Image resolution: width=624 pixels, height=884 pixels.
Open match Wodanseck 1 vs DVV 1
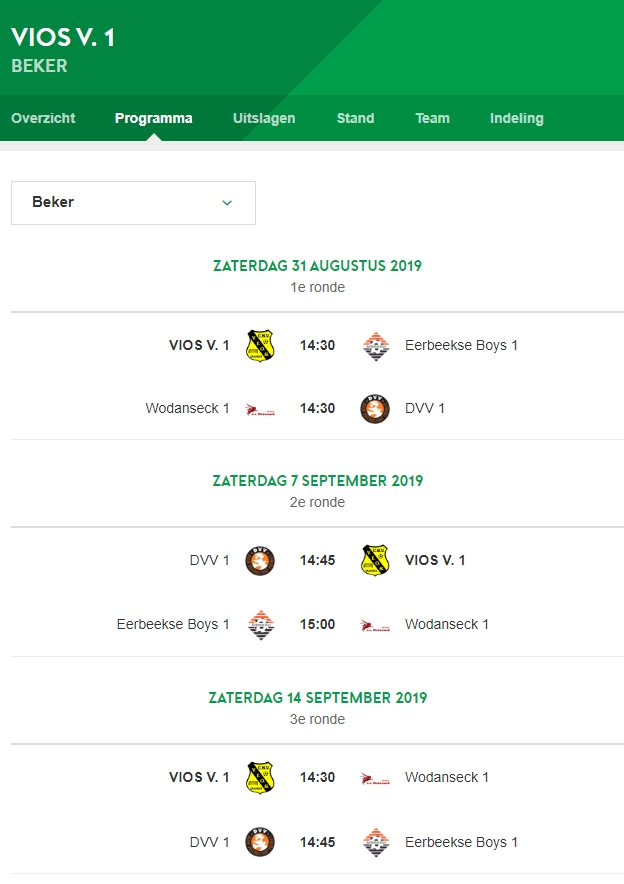[317, 409]
